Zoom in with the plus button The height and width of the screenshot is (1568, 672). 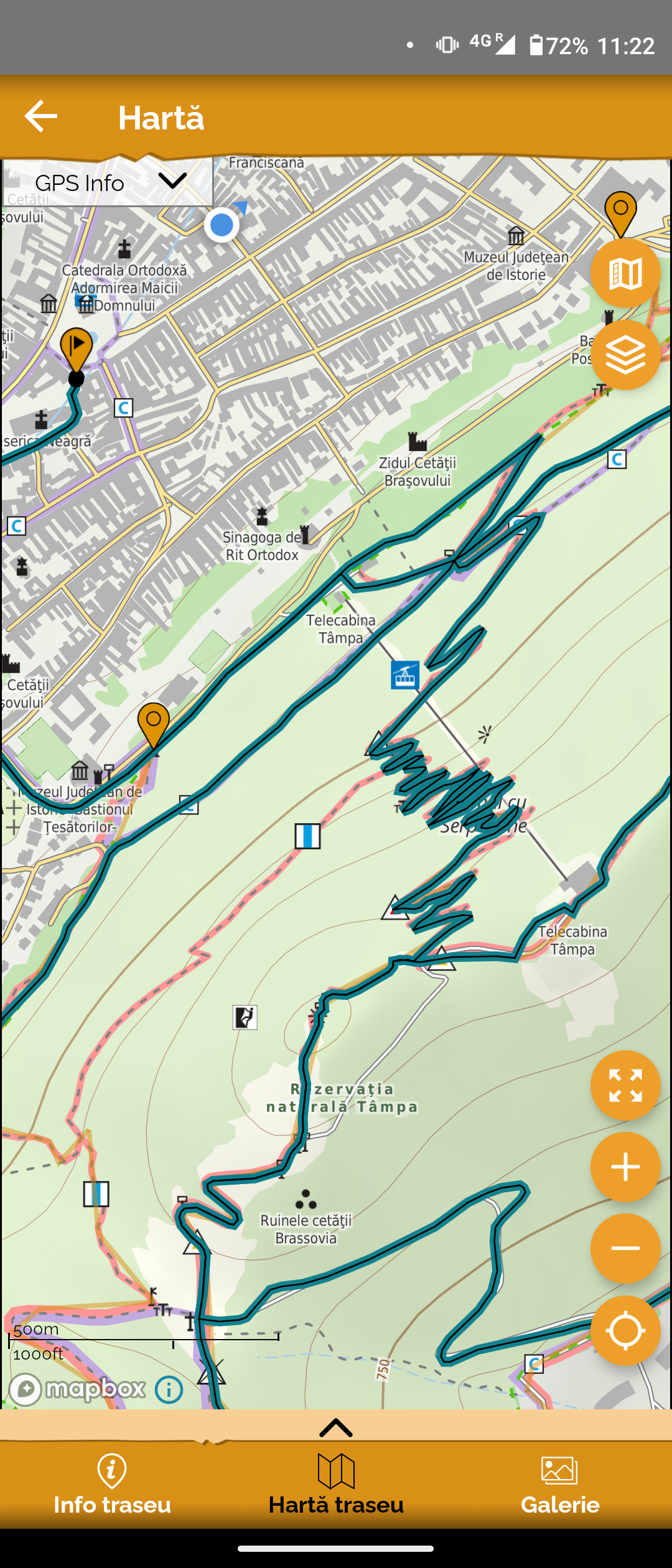[x=625, y=1167]
